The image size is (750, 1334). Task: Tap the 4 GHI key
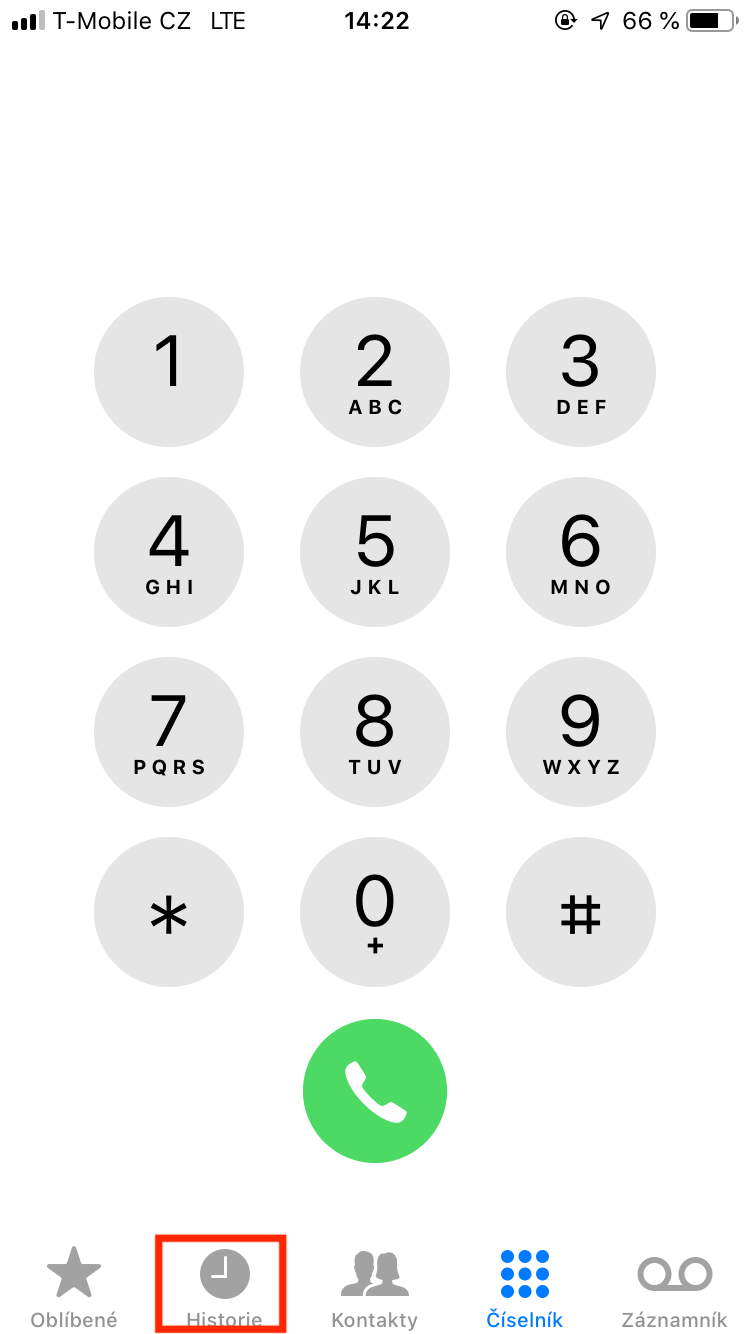tap(169, 552)
